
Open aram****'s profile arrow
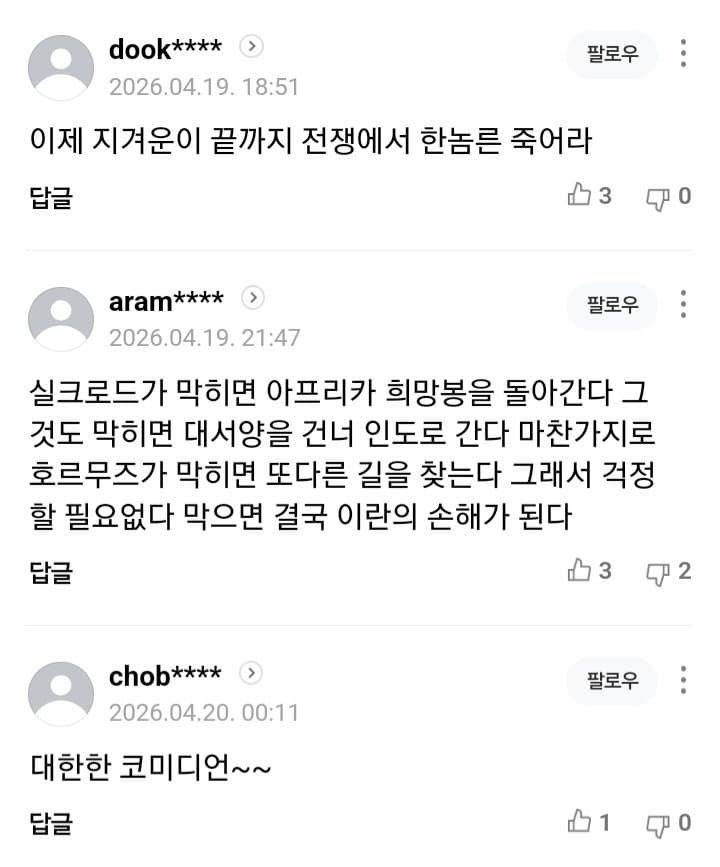(254, 297)
